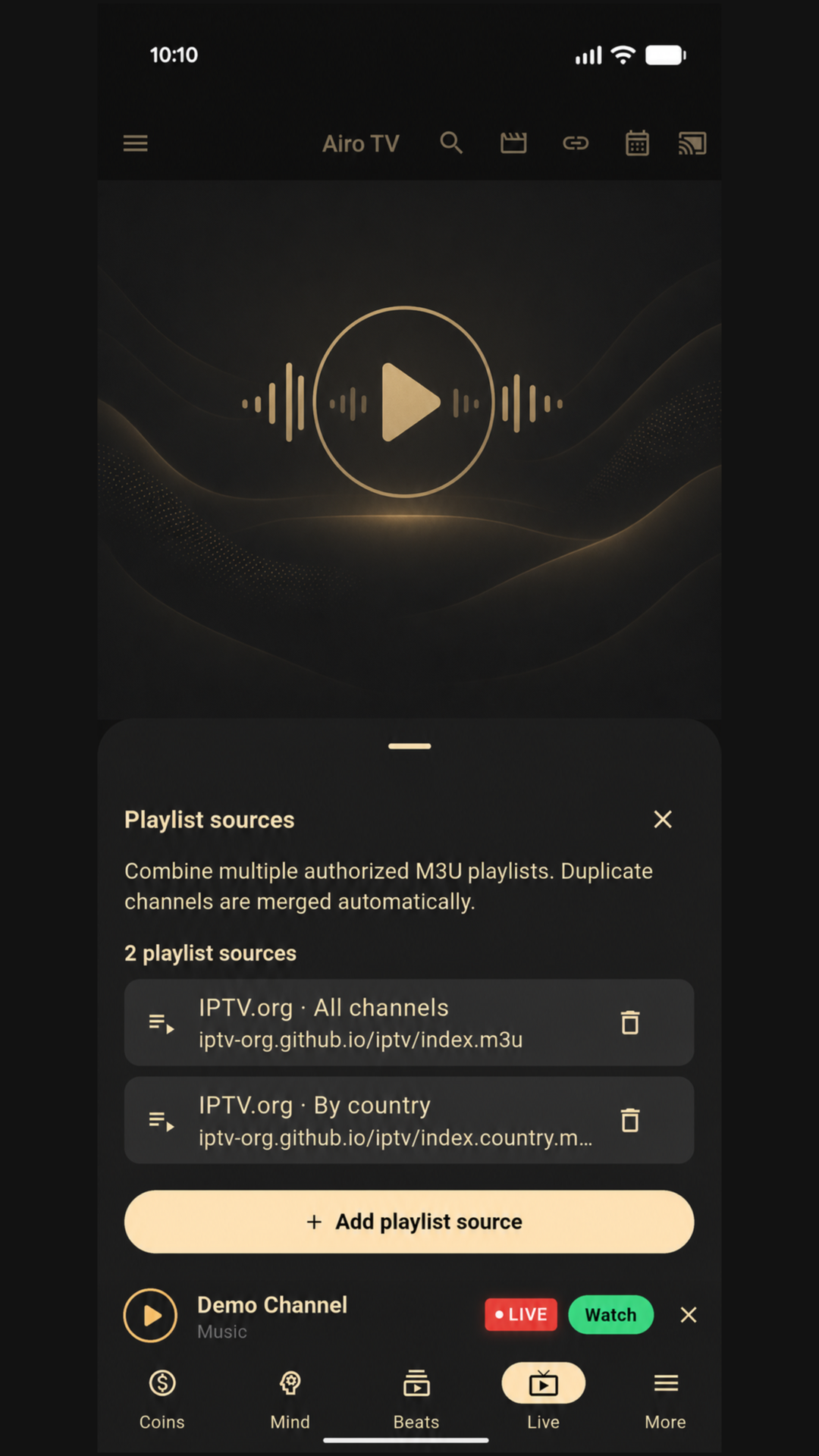Viewport: 819px width, 1456px height.
Task: Open the TV guide calendar icon
Action: (x=637, y=143)
